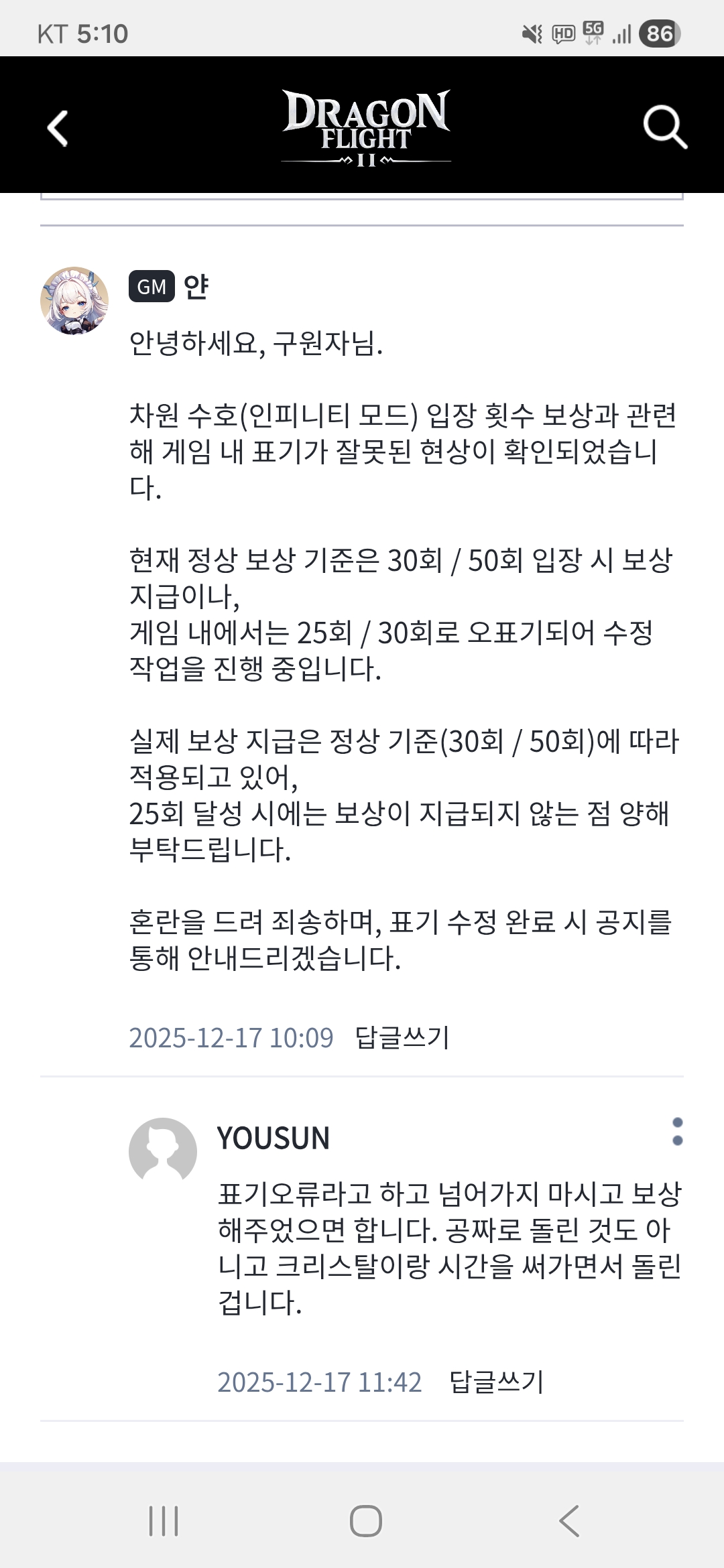Reply to GM 얀's comment via 답글쓰기

(402, 1038)
